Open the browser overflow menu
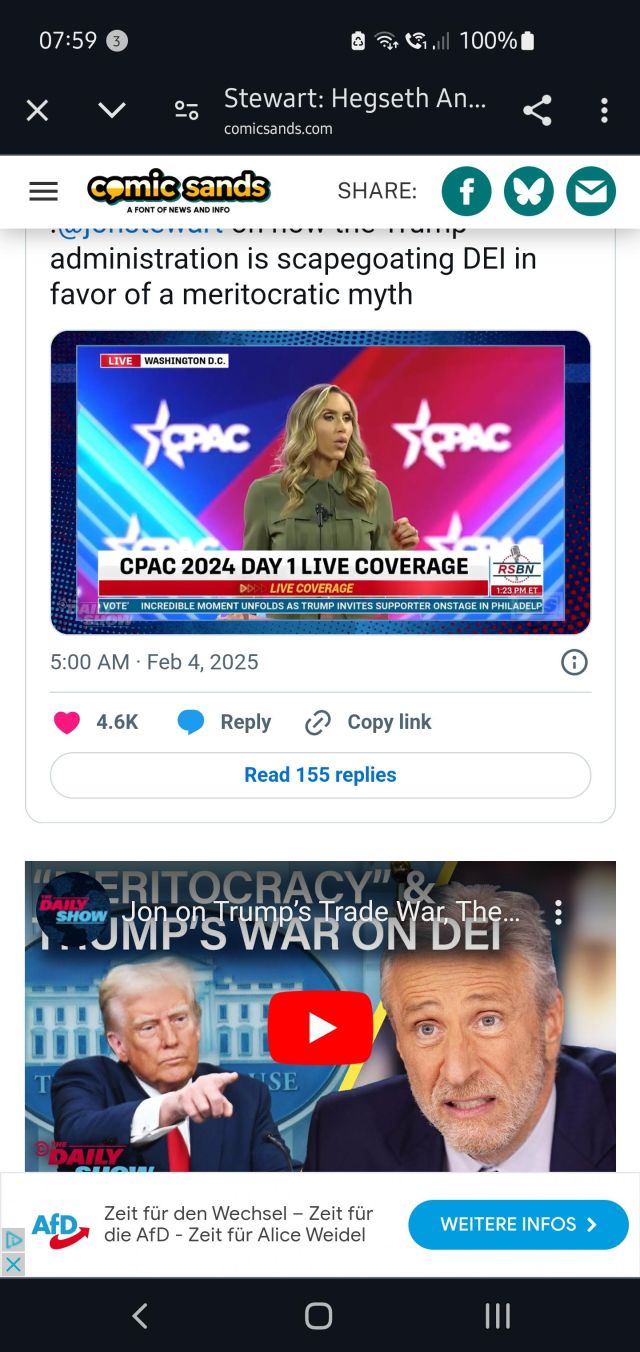Image resolution: width=640 pixels, height=1352 pixels. click(x=604, y=110)
